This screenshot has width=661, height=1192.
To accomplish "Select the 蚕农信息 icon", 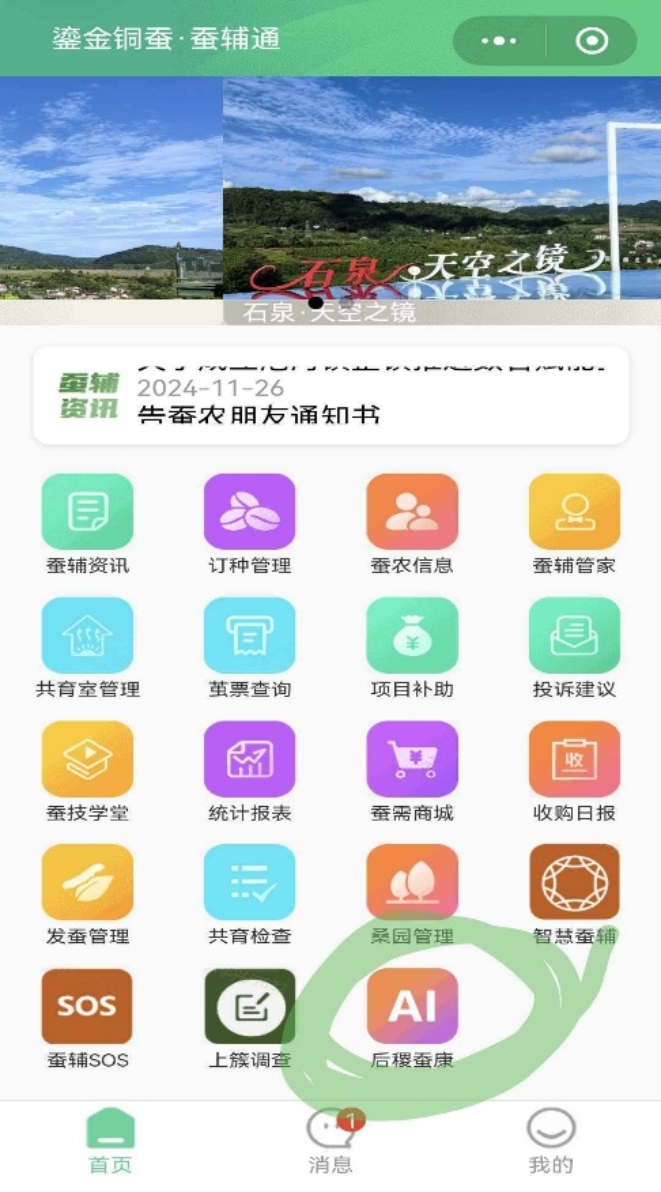I will 412,512.
